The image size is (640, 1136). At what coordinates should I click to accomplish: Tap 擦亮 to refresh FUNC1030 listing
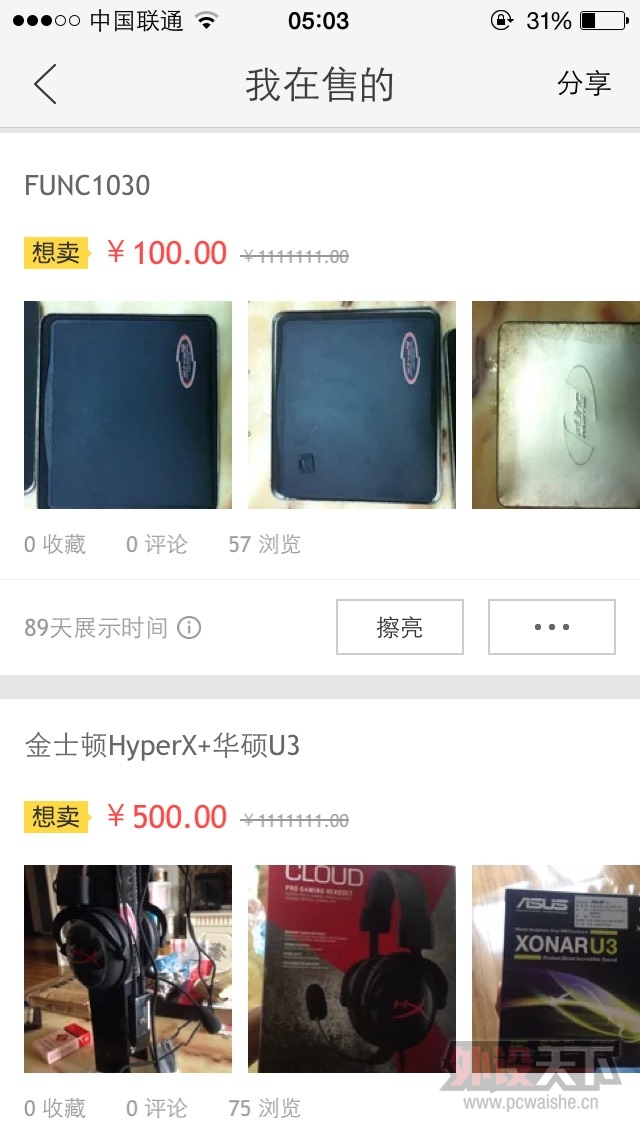tap(400, 627)
